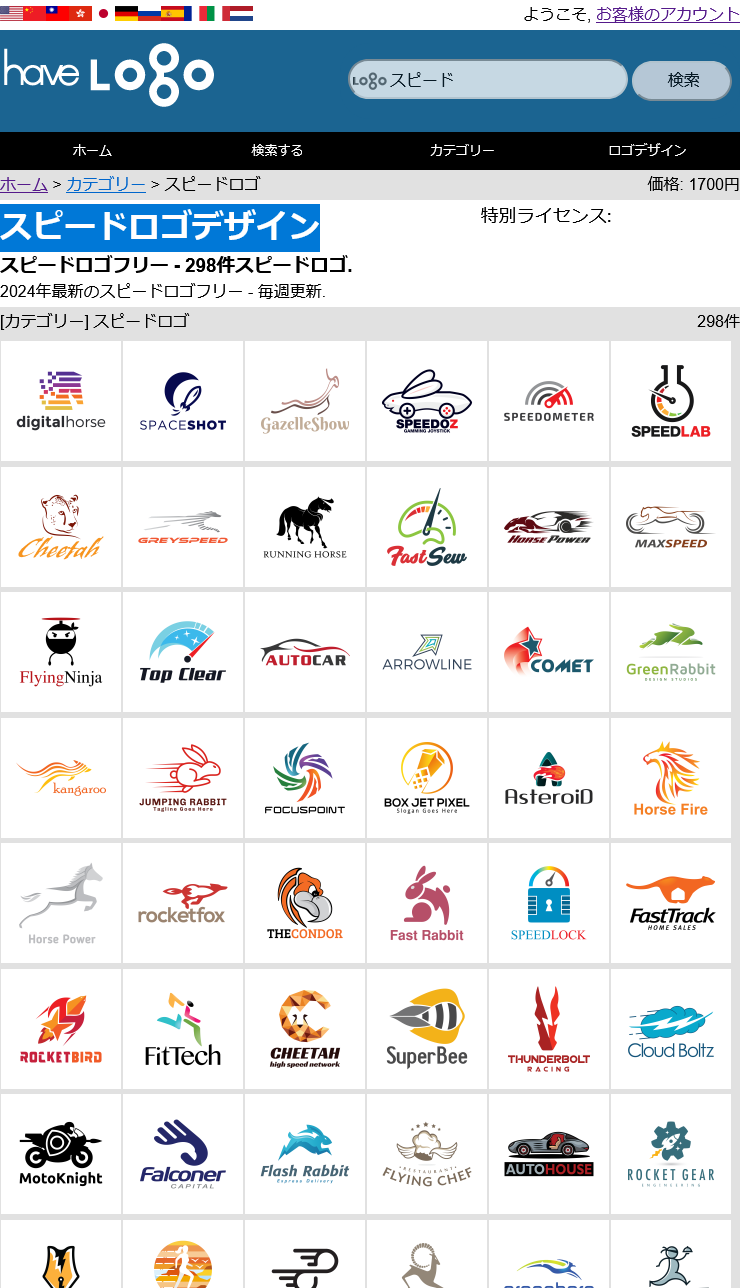
Task: Go to ホーム in the black menu bar
Action: pyautogui.click(x=92, y=150)
